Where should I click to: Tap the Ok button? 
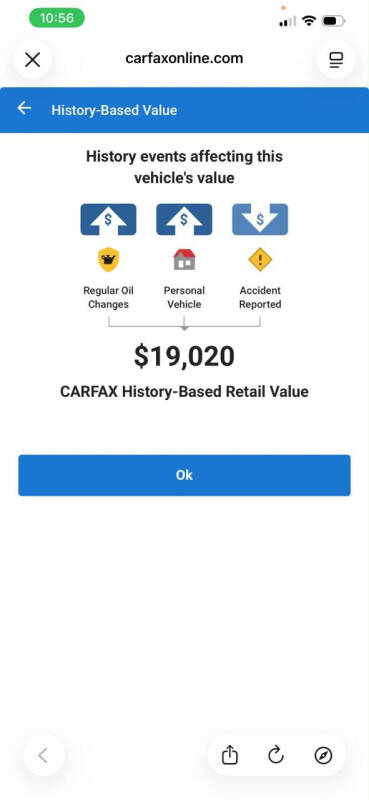[184, 475]
